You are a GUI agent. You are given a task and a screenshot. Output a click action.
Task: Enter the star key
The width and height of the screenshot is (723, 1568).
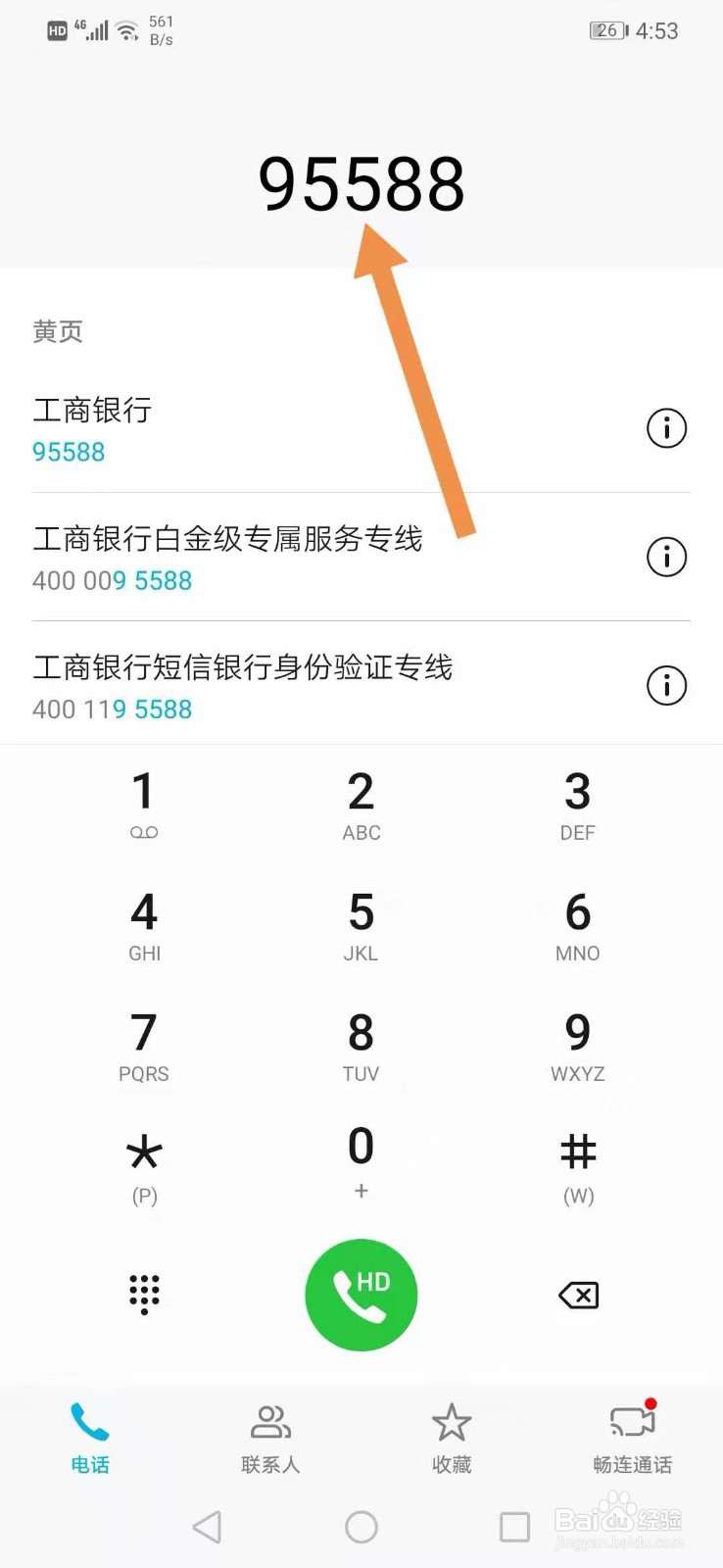pyautogui.click(x=144, y=1165)
